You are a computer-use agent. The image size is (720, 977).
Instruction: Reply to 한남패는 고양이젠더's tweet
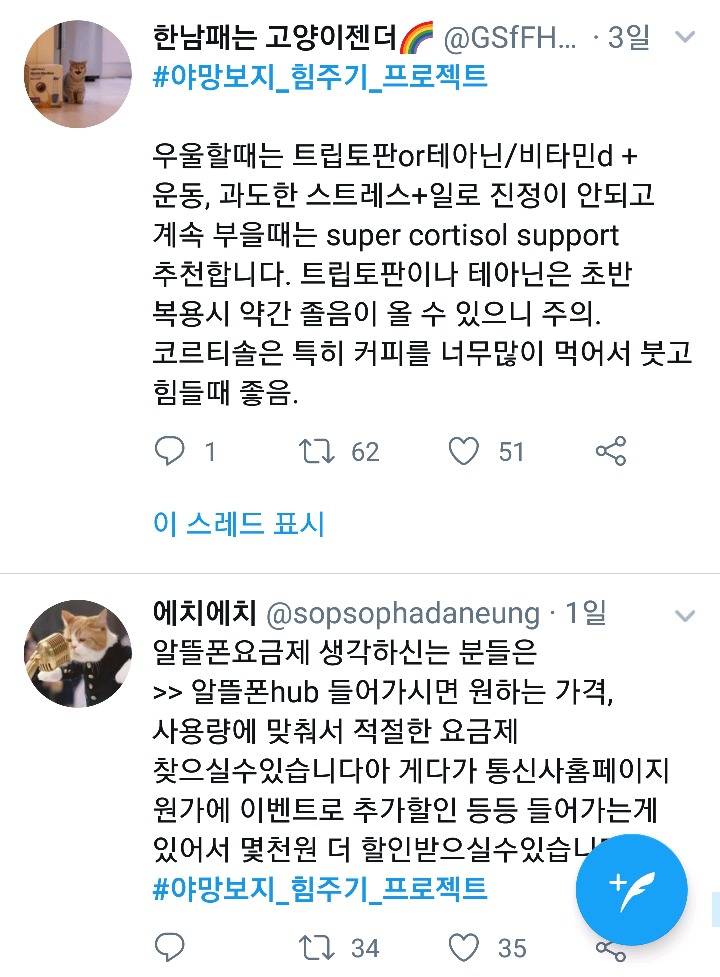coord(170,452)
